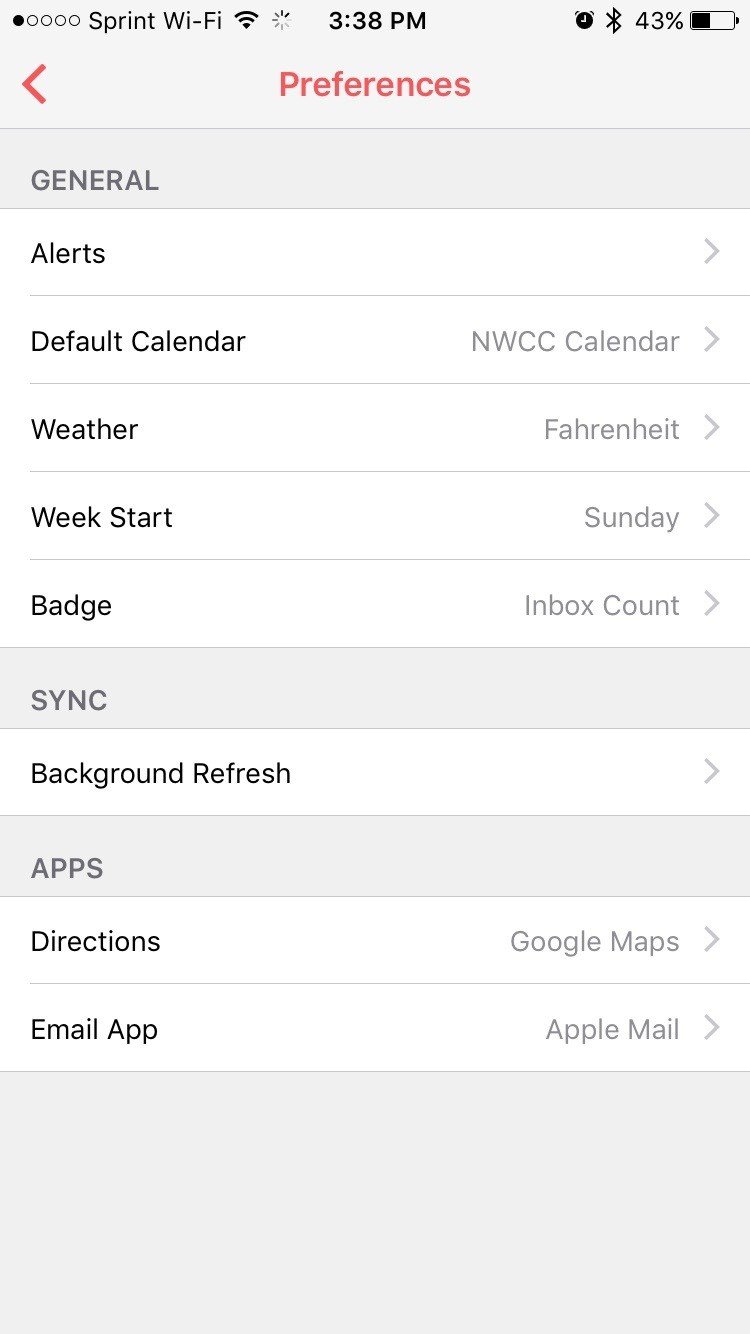Go back using the red arrow
750x1334 pixels.
point(34,84)
